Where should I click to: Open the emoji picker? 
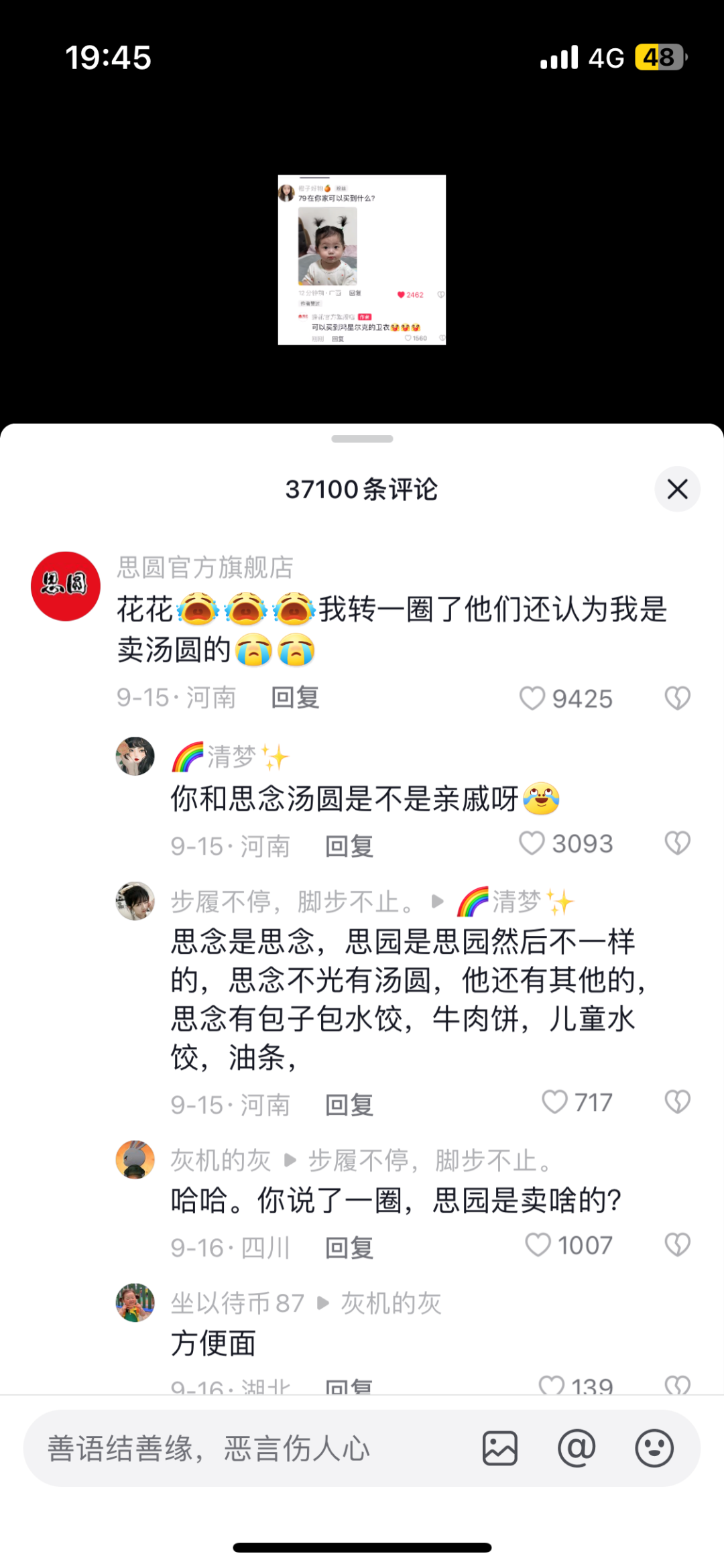[x=654, y=1448]
